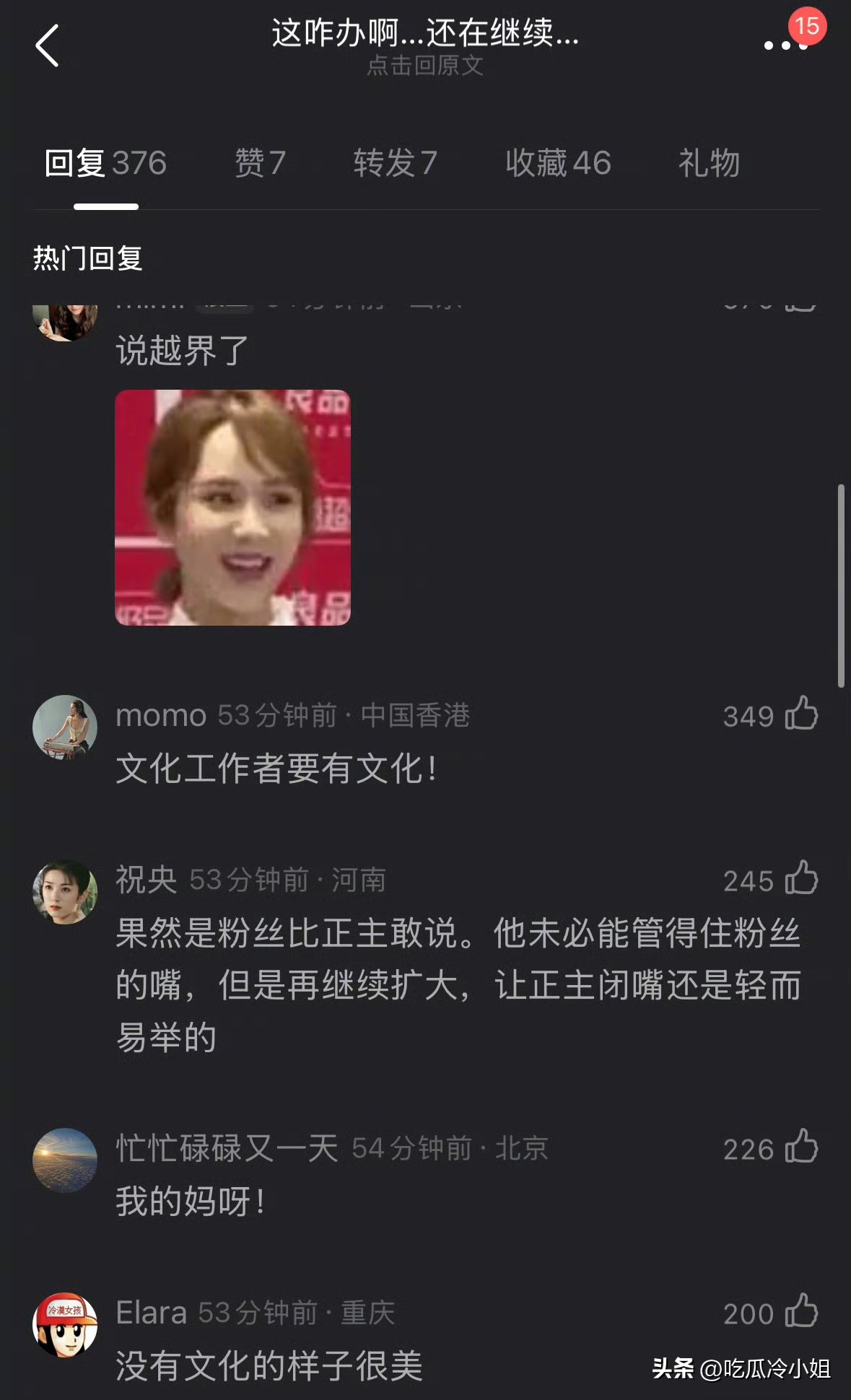Screen dimensions: 851x1400
Task: Open the 收藏 46 tab
Action: click(558, 163)
